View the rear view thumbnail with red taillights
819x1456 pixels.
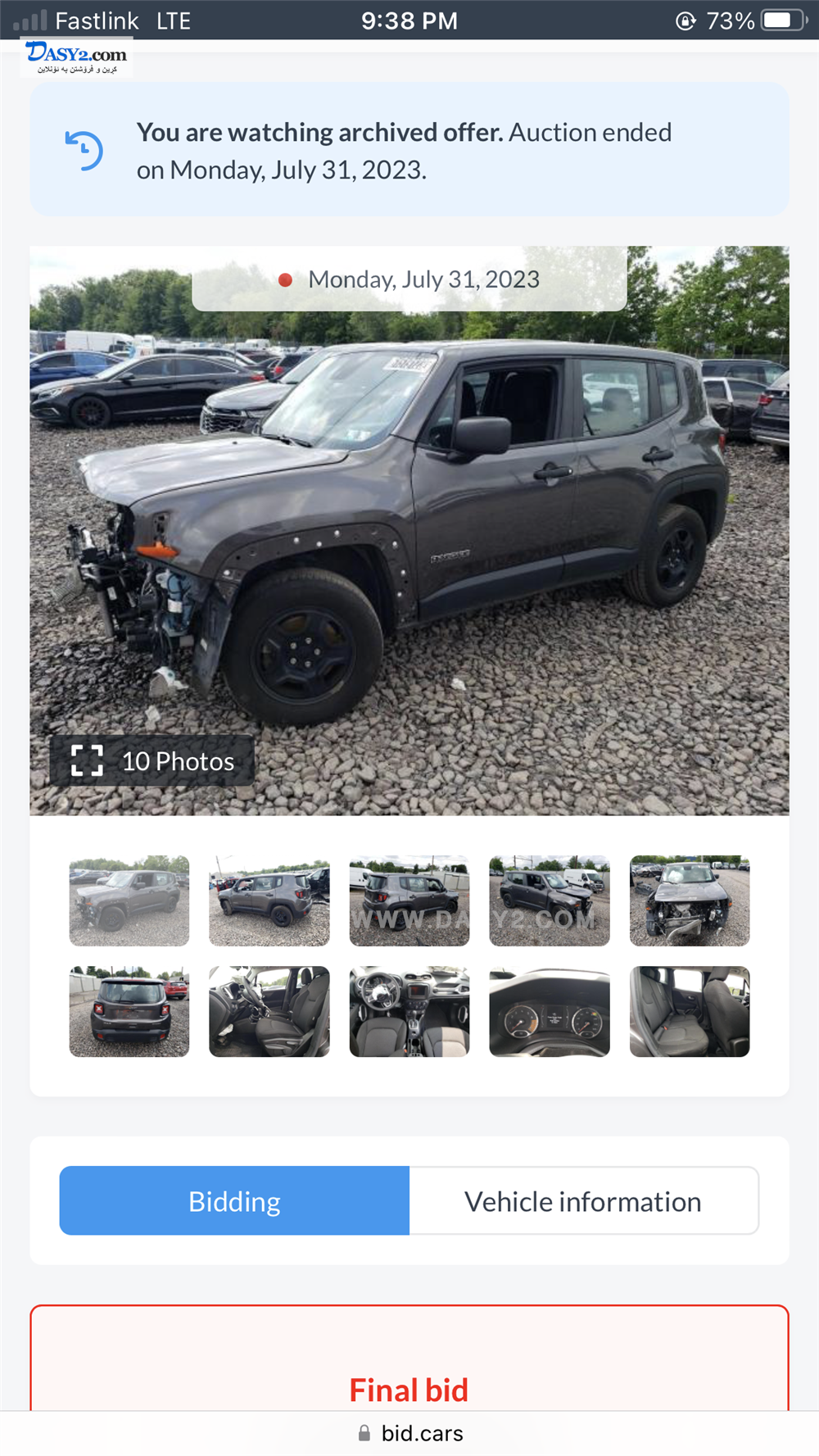tap(129, 1012)
